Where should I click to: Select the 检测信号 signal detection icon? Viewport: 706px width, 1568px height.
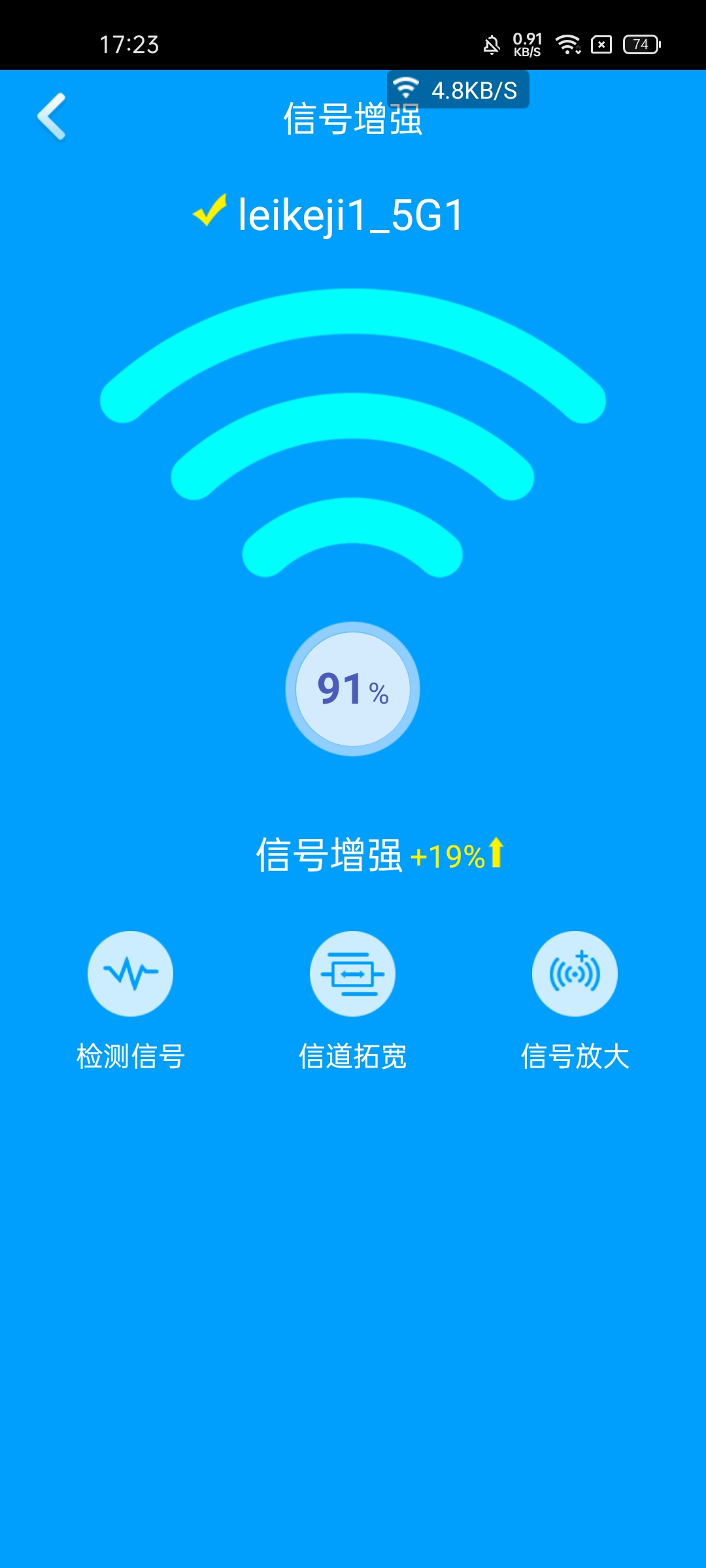pyautogui.click(x=129, y=973)
